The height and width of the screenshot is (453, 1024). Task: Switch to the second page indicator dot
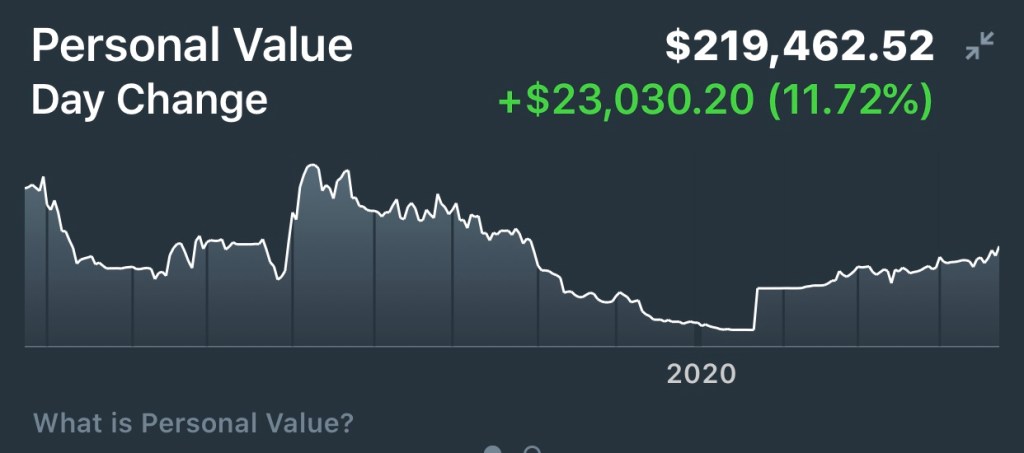tap(533, 449)
